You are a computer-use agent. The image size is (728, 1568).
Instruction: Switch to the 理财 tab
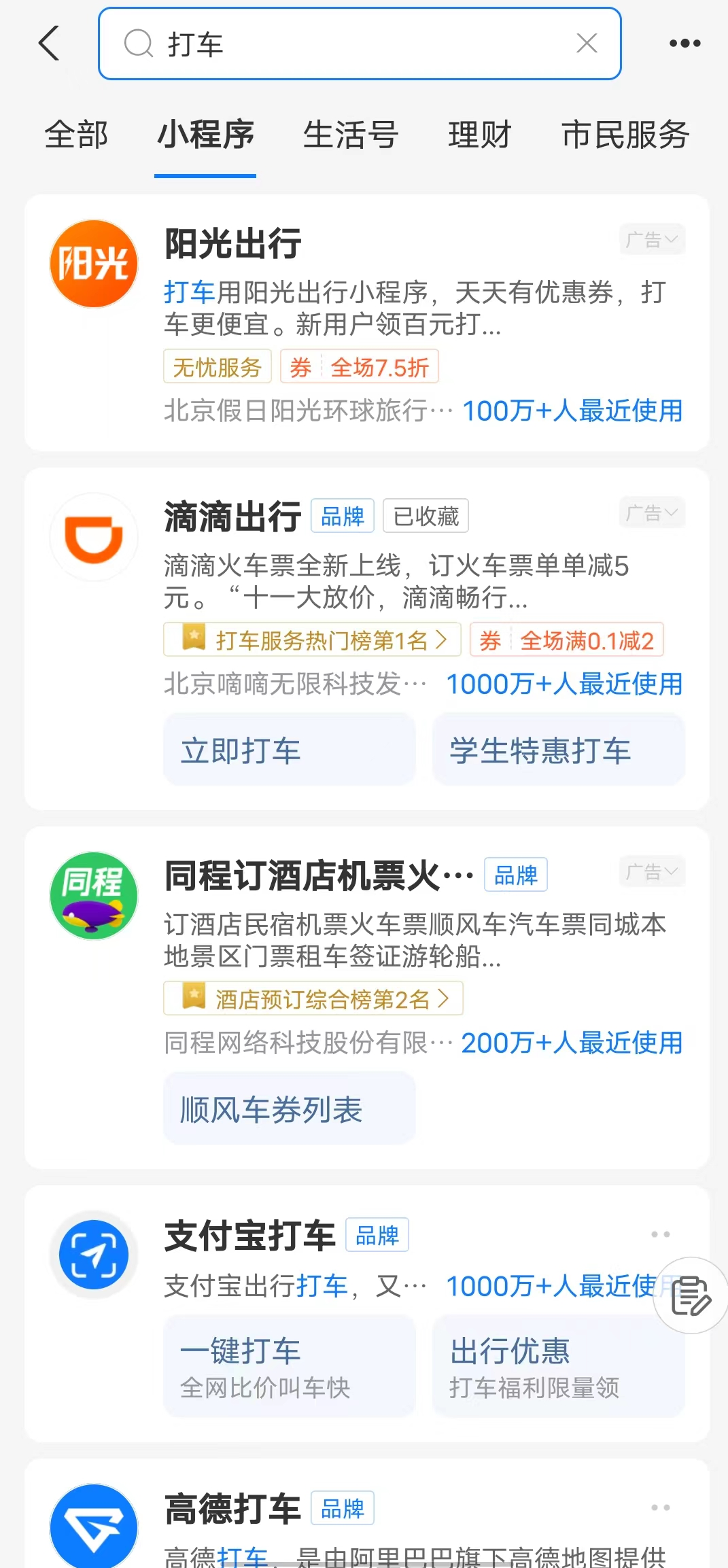point(479,135)
